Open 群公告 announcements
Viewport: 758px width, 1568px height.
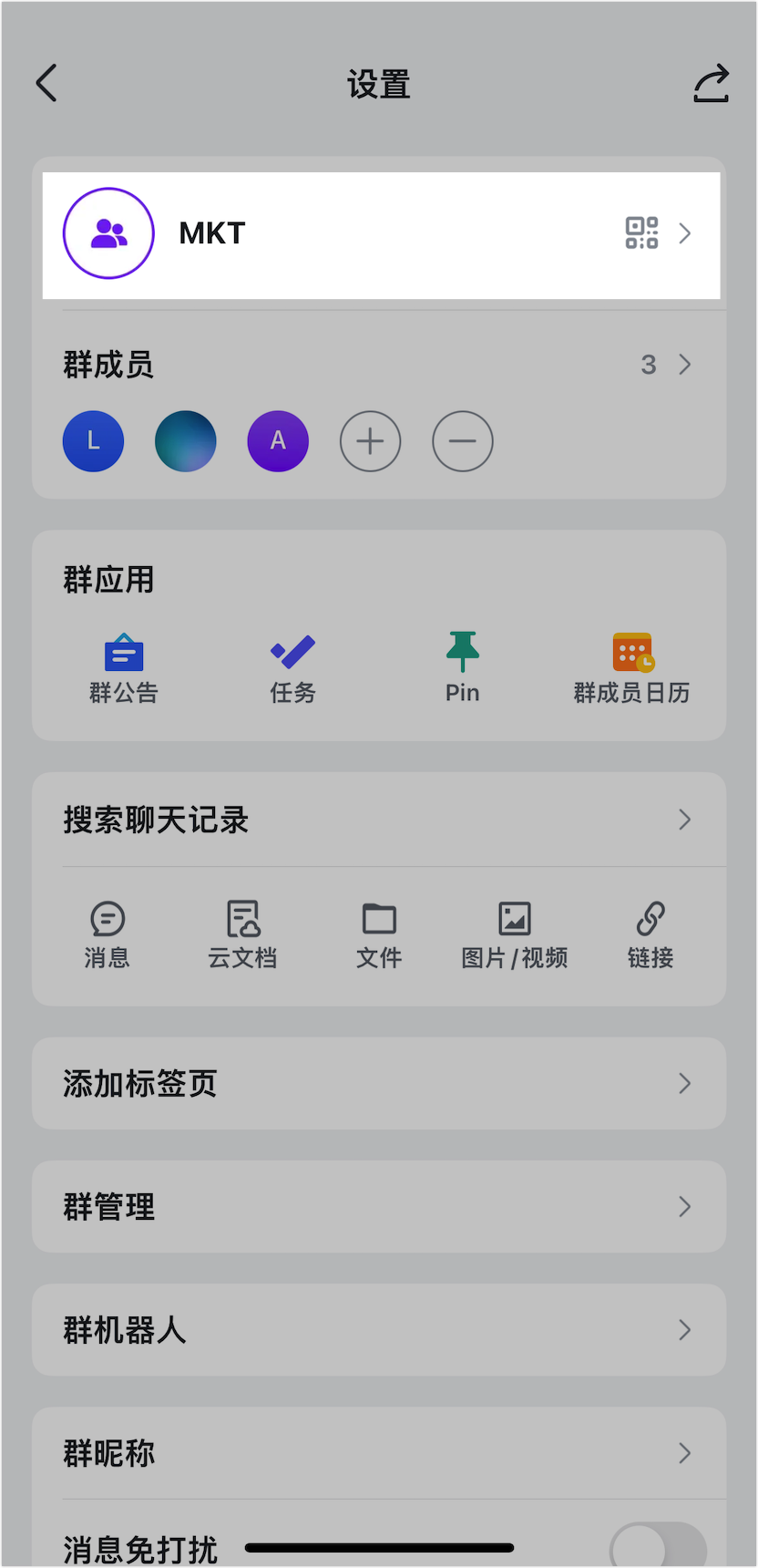(124, 669)
